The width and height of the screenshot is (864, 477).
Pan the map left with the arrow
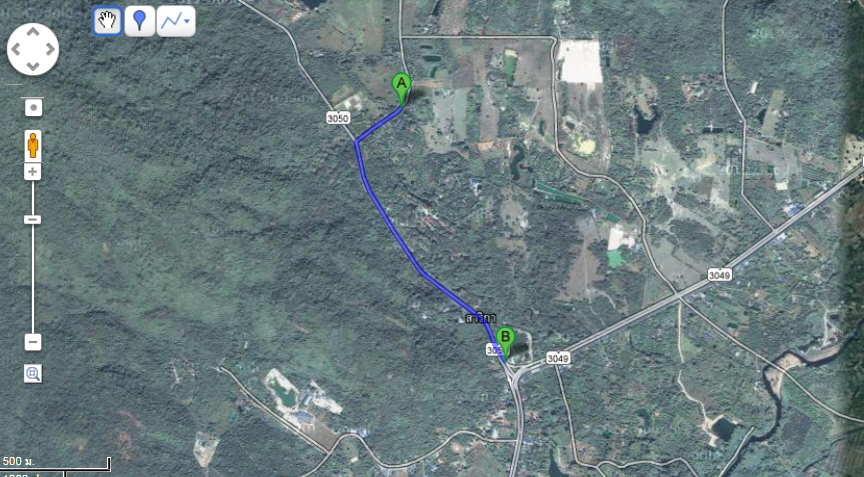pos(15,49)
